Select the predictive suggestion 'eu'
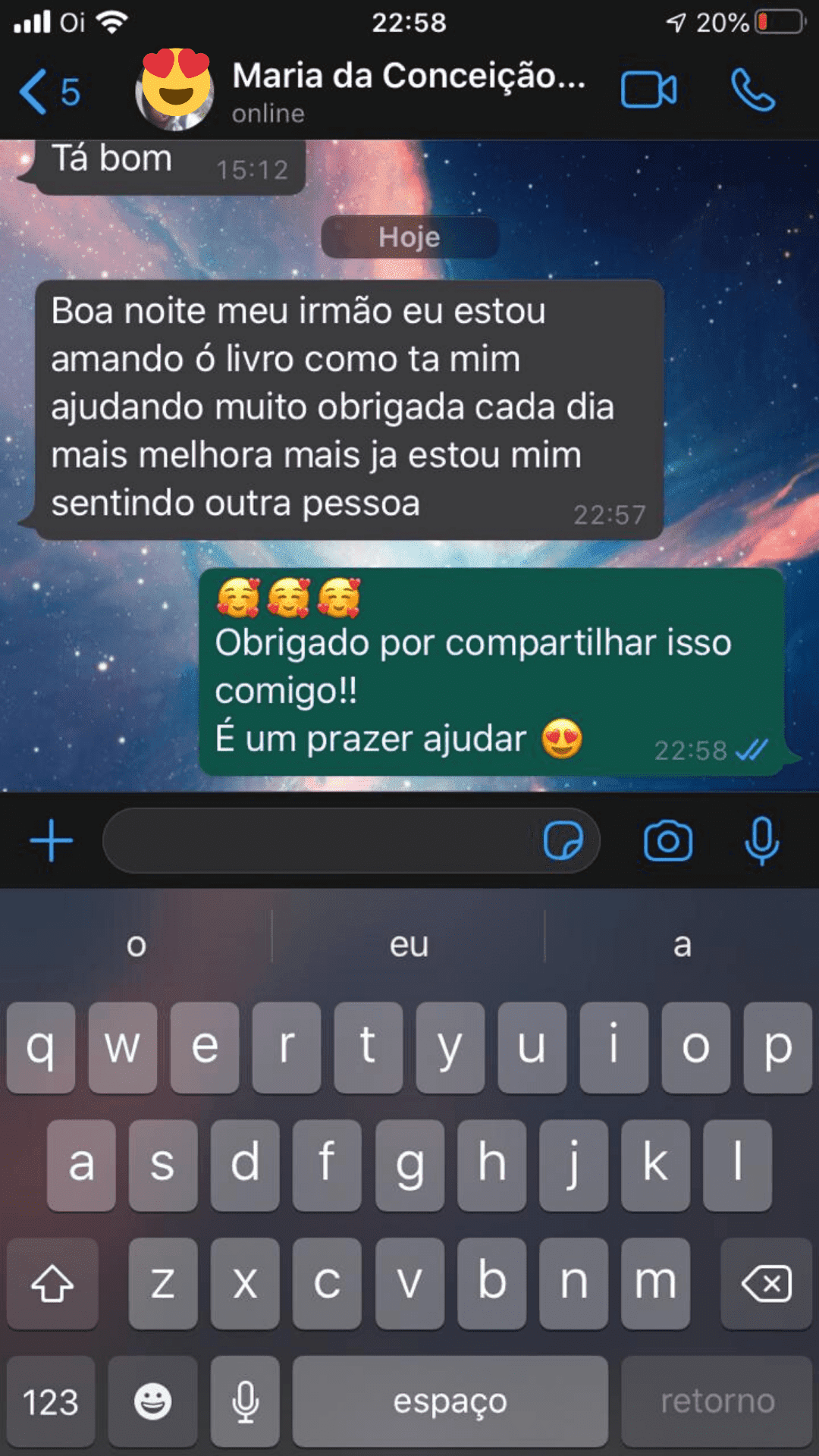Screen dimensions: 819x1456 pos(407,943)
